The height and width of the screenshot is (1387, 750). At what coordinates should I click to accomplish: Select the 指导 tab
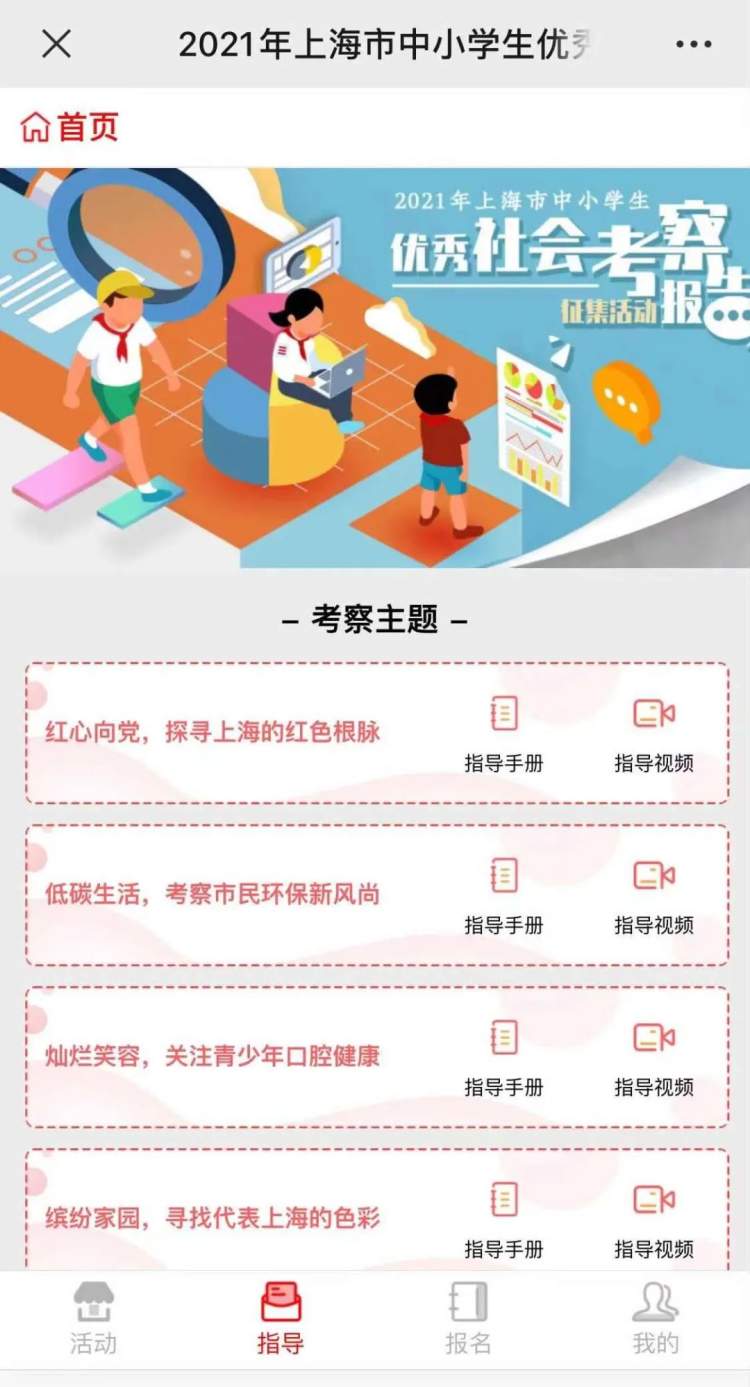(281, 1319)
